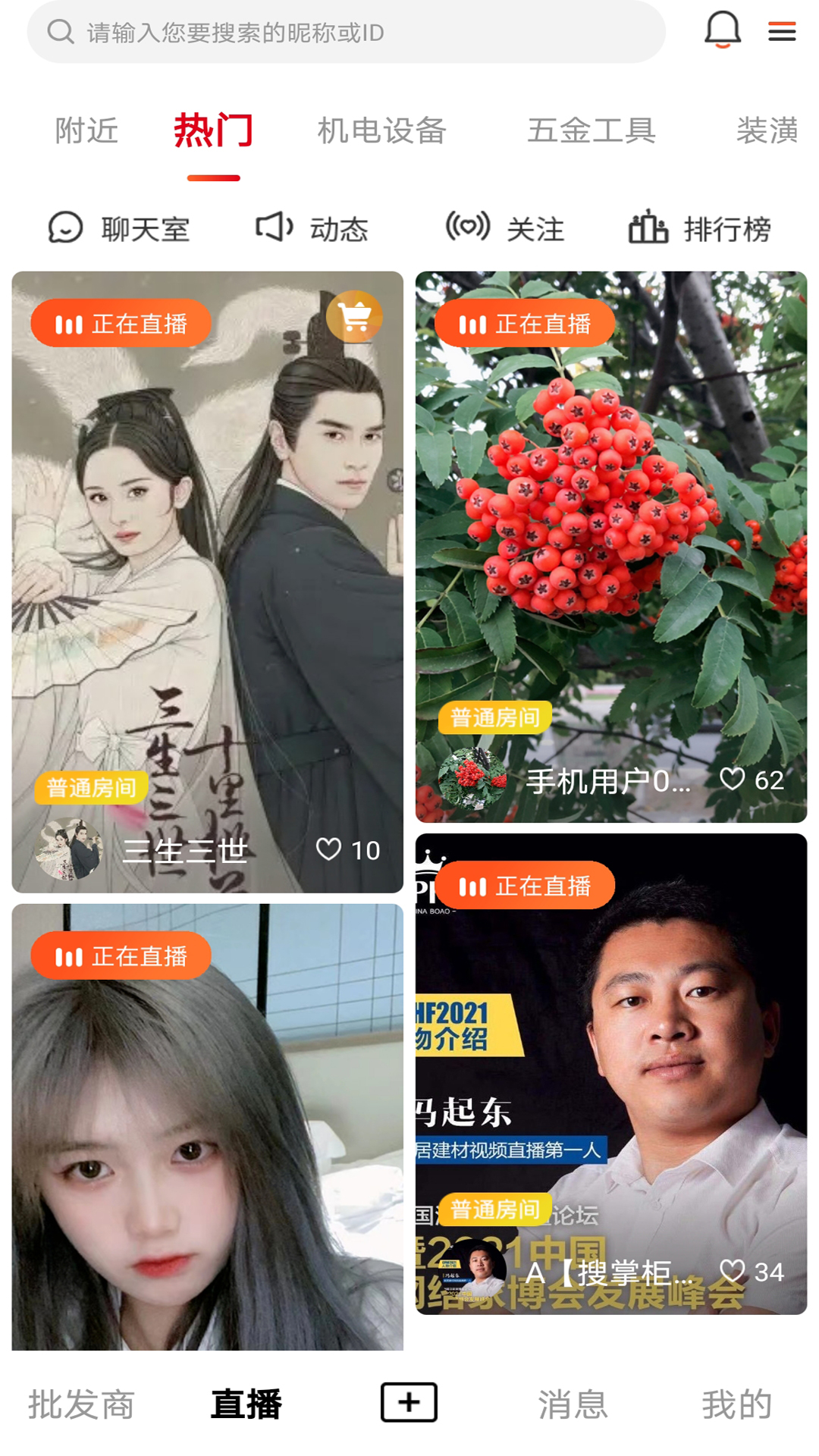Go to the 批发商 tab
Viewport: 819px width, 1456px height.
pos(81,1404)
